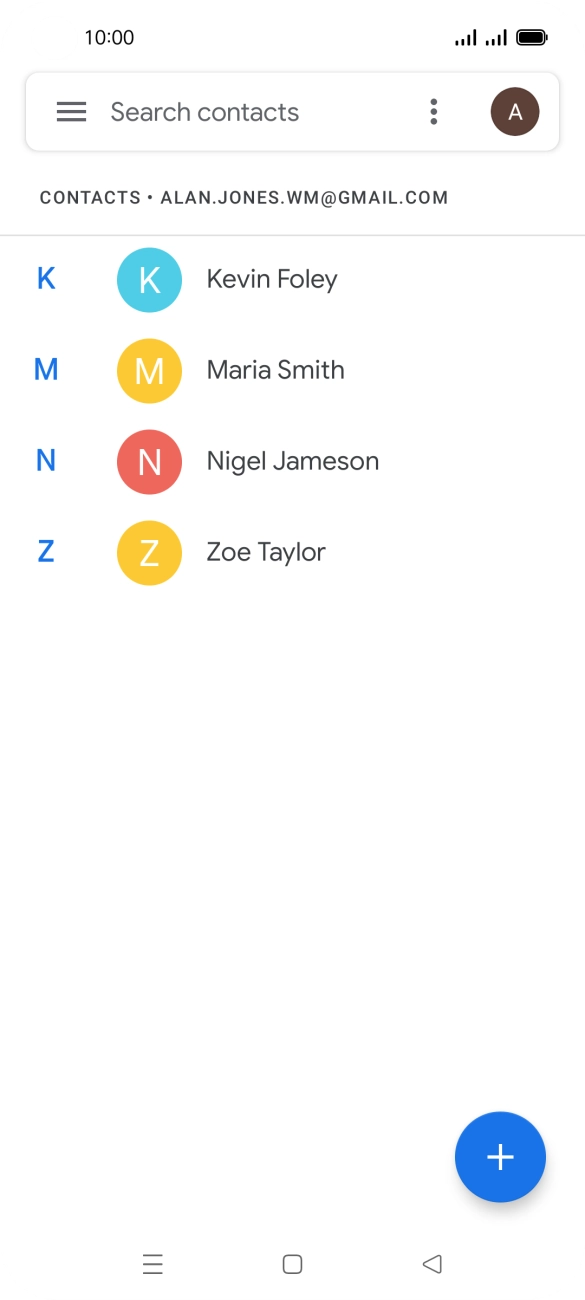
Task: Create a new contact with plus button
Action: pos(500,1157)
